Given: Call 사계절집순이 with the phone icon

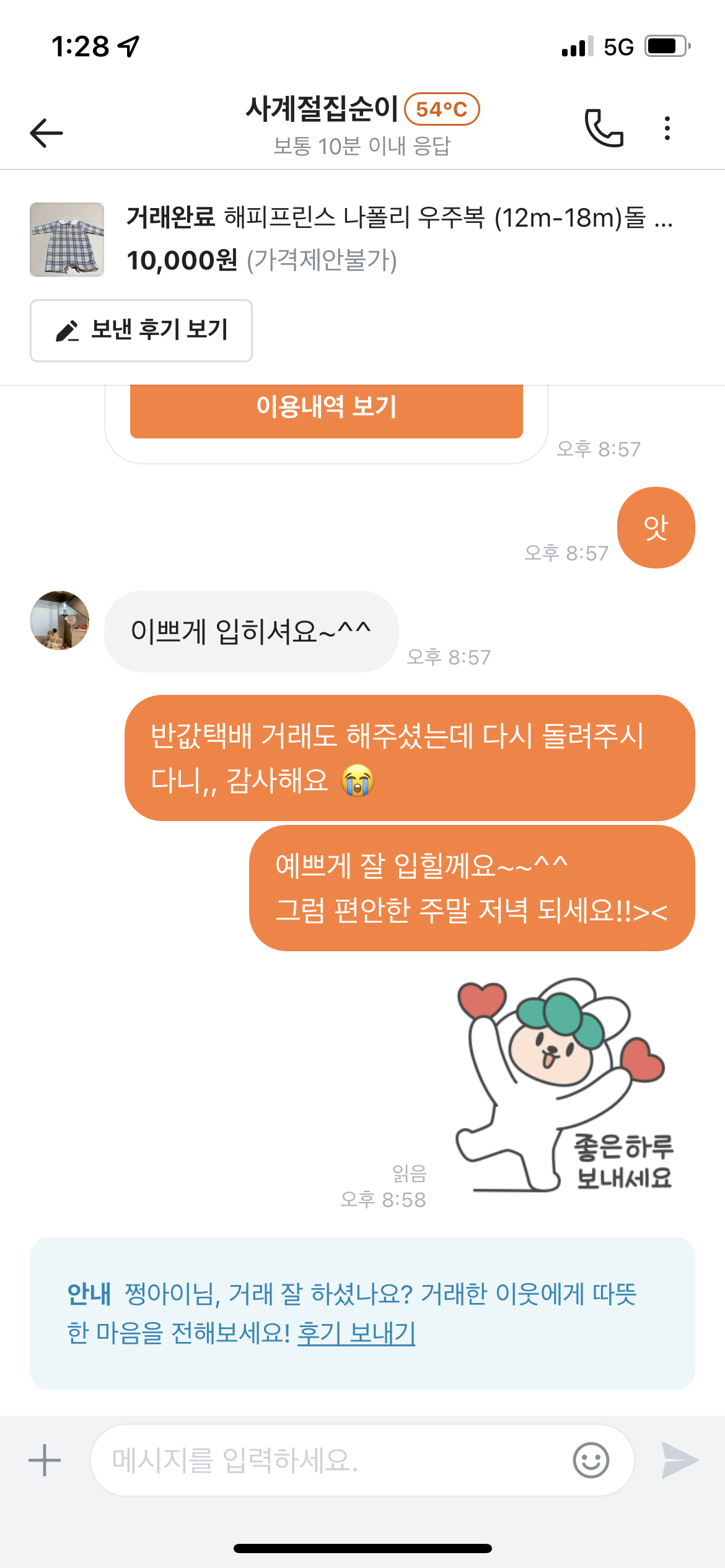Looking at the screenshot, I should tap(604, 128).
